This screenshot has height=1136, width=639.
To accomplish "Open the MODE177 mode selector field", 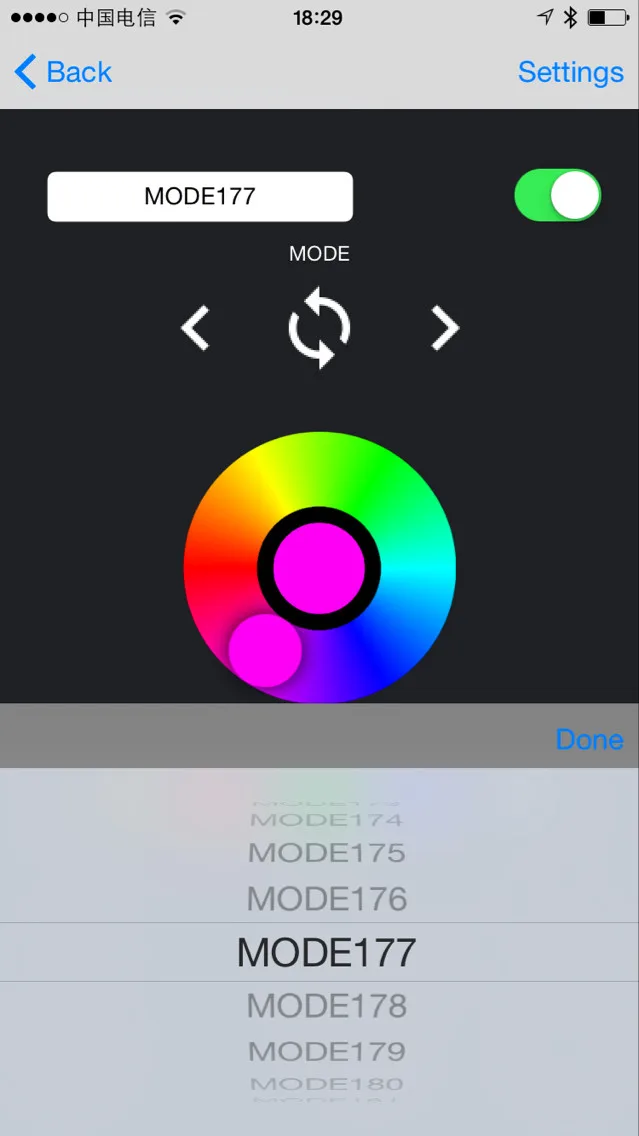I will (200, 196).
